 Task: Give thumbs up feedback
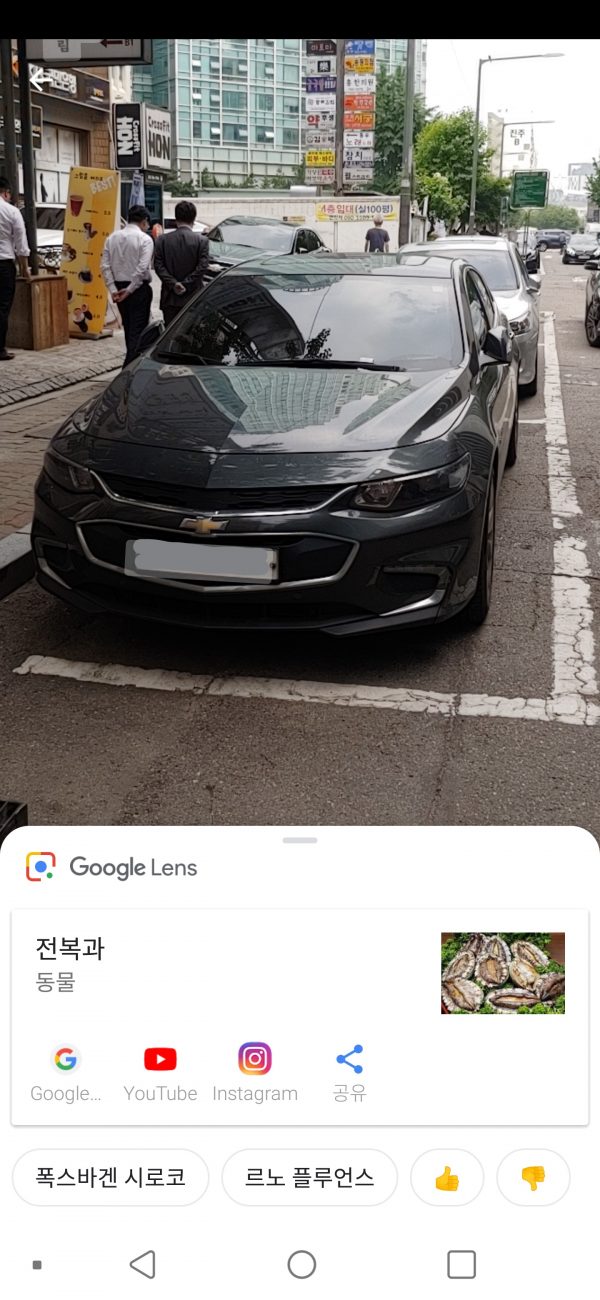pos(447,1178)
